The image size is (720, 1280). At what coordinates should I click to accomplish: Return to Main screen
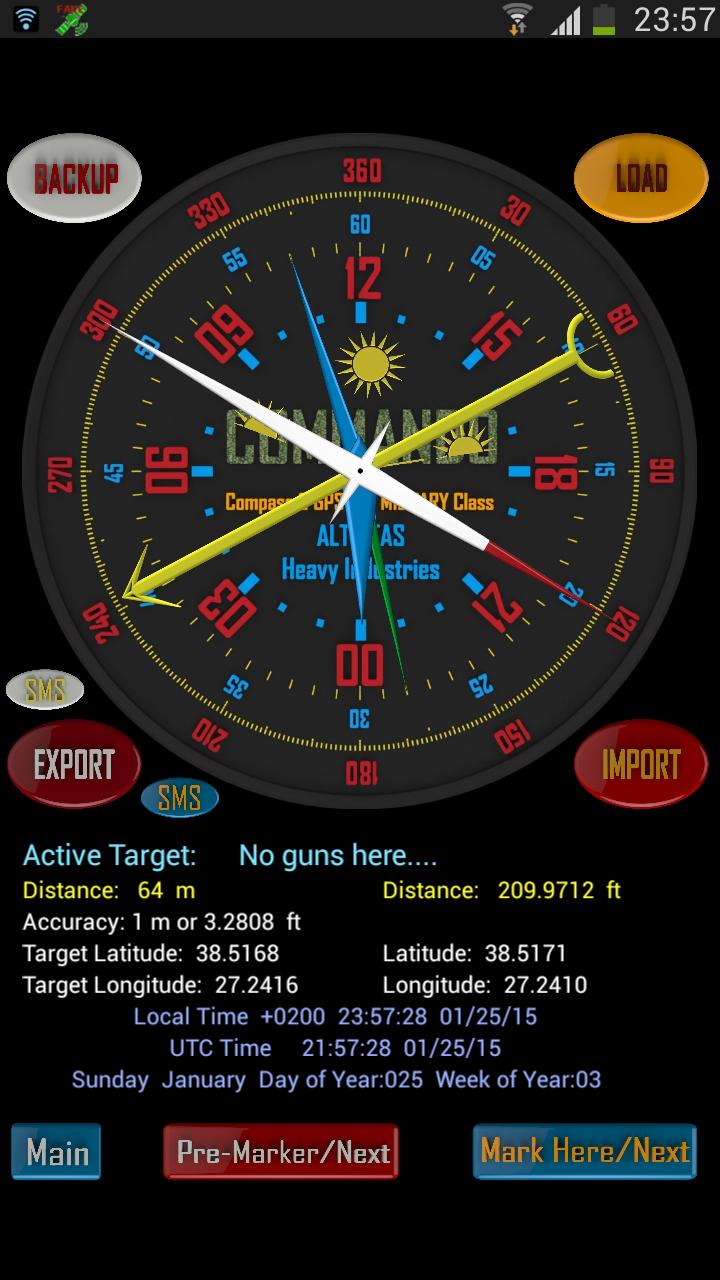[x=56, y=1152]
